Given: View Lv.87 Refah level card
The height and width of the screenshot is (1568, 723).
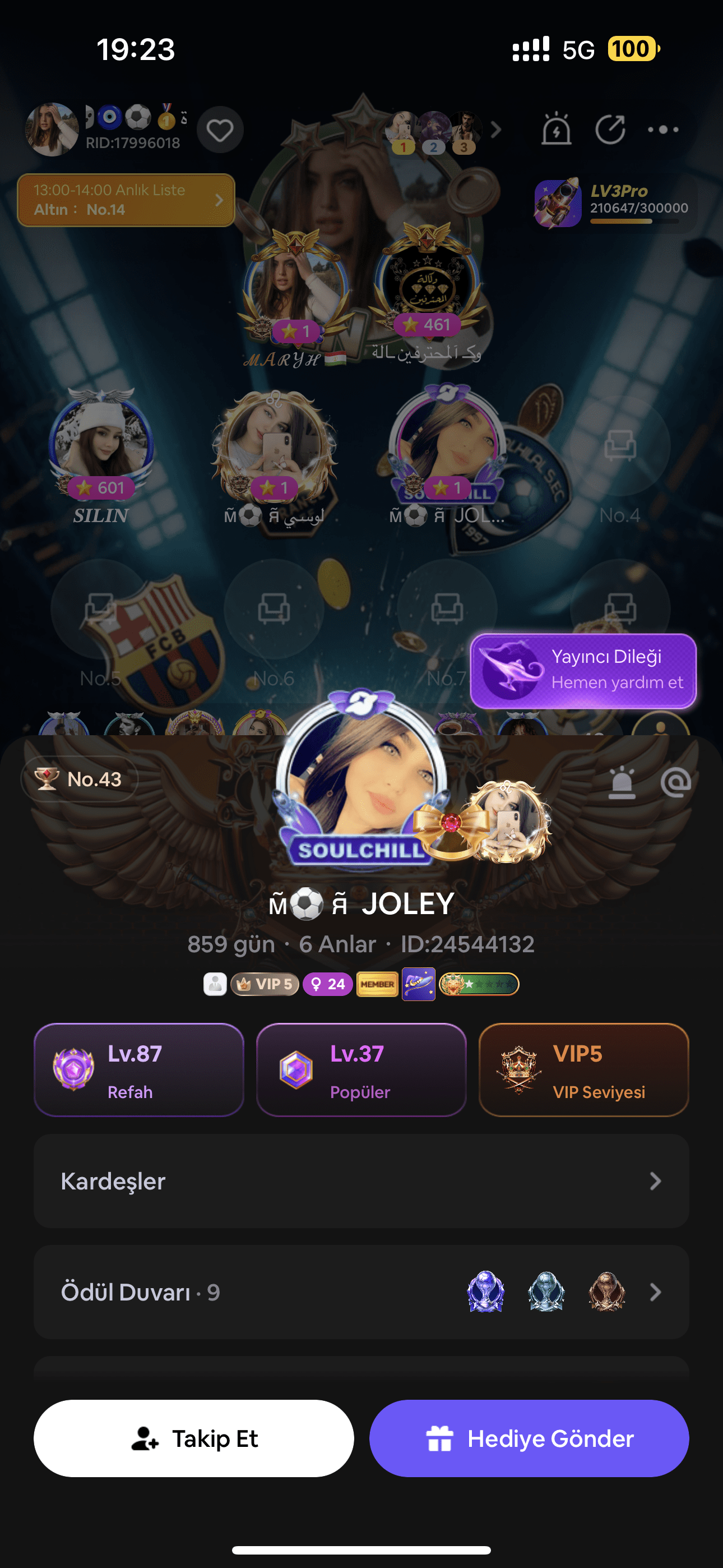Looking at the screenshot, I should (139, 1070).
